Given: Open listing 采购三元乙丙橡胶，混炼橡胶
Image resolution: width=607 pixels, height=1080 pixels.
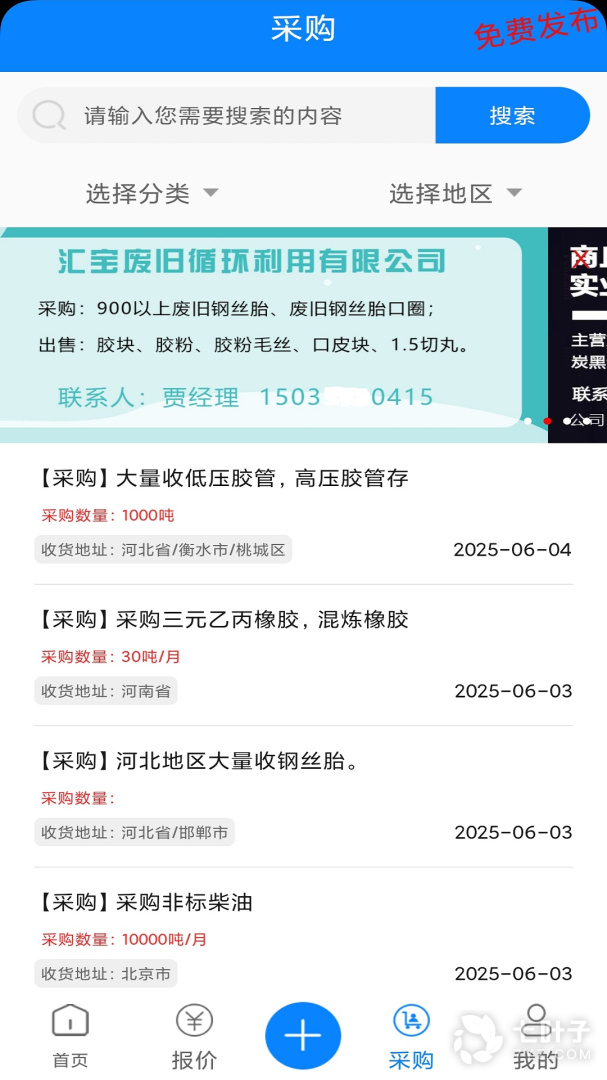Looking at the screenshot, I should click(260, 620).
